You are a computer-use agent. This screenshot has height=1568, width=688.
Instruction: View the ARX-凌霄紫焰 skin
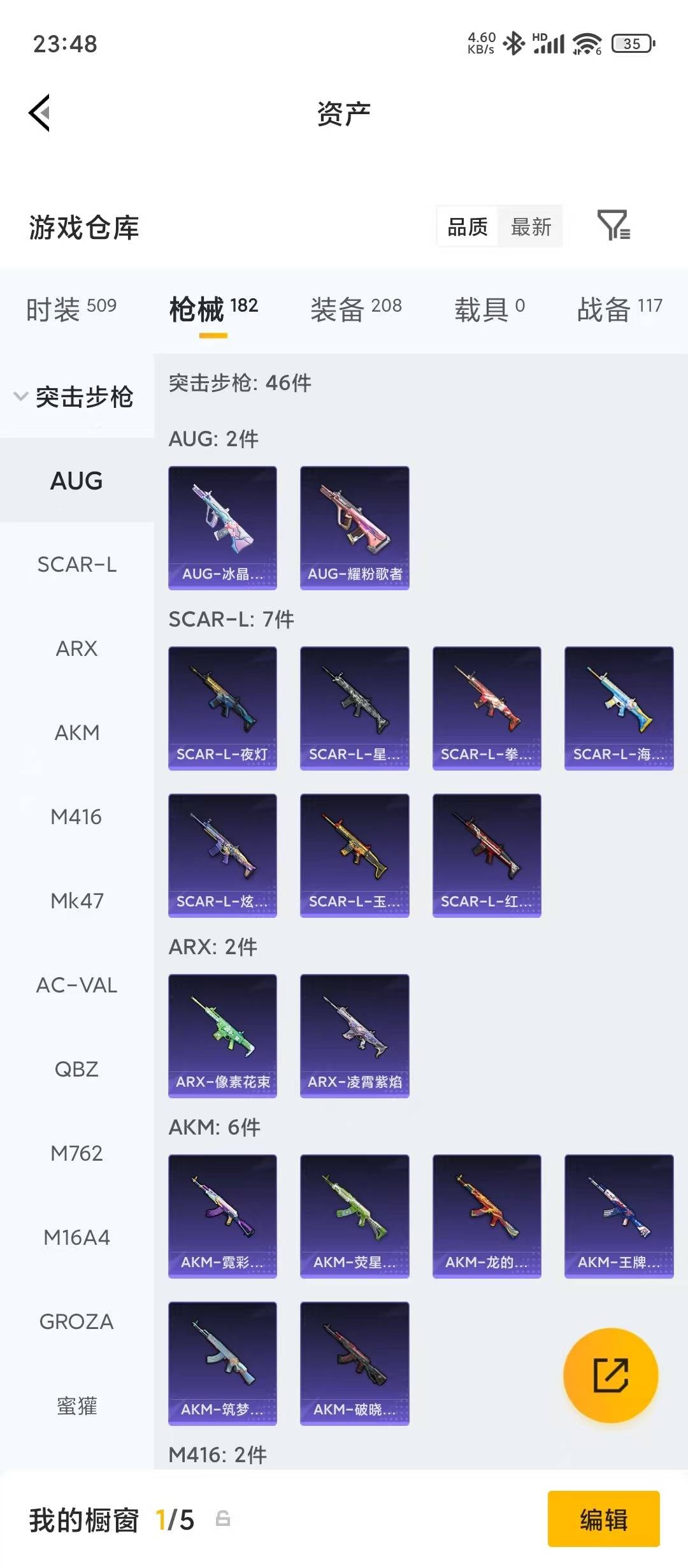click(355, 1036)
